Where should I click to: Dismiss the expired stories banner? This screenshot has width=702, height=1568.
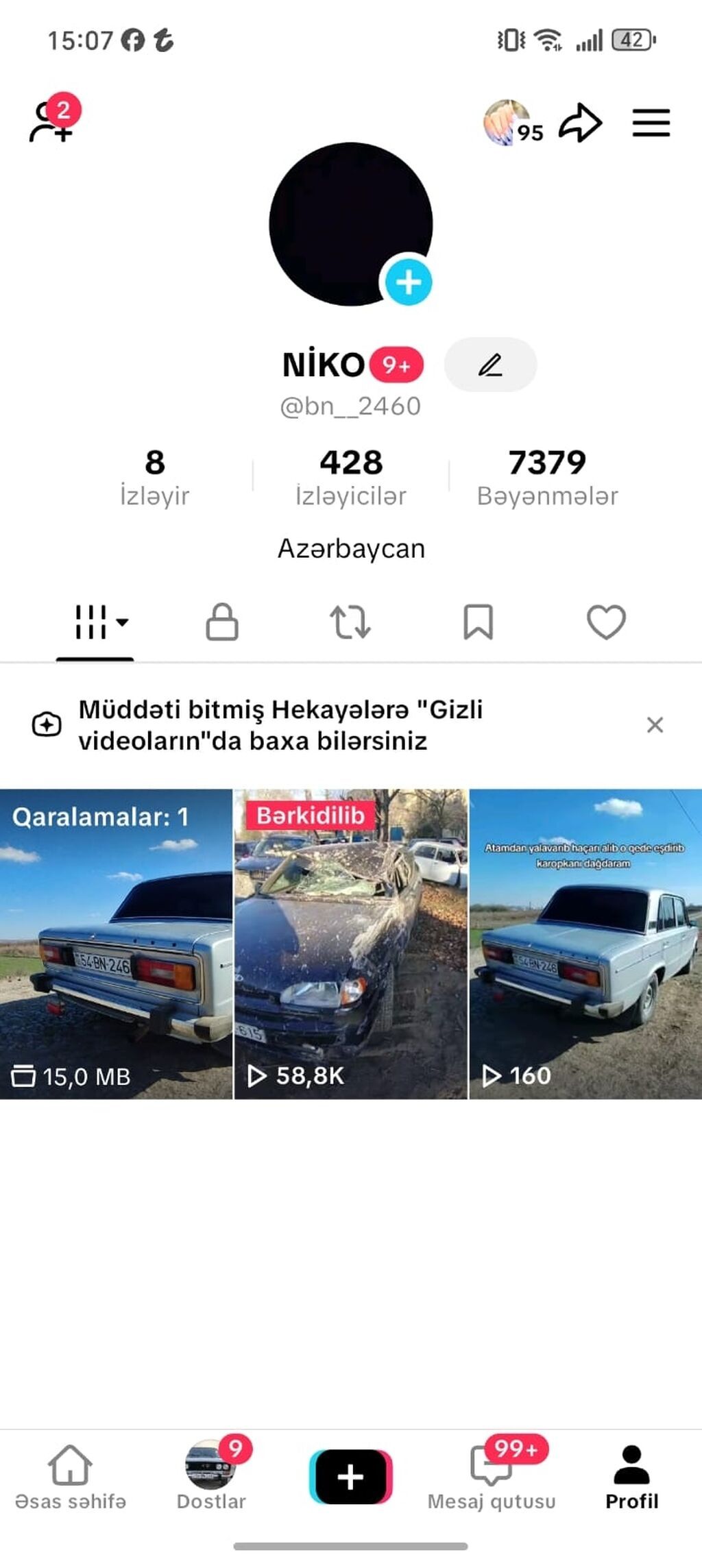click(655, 725)
